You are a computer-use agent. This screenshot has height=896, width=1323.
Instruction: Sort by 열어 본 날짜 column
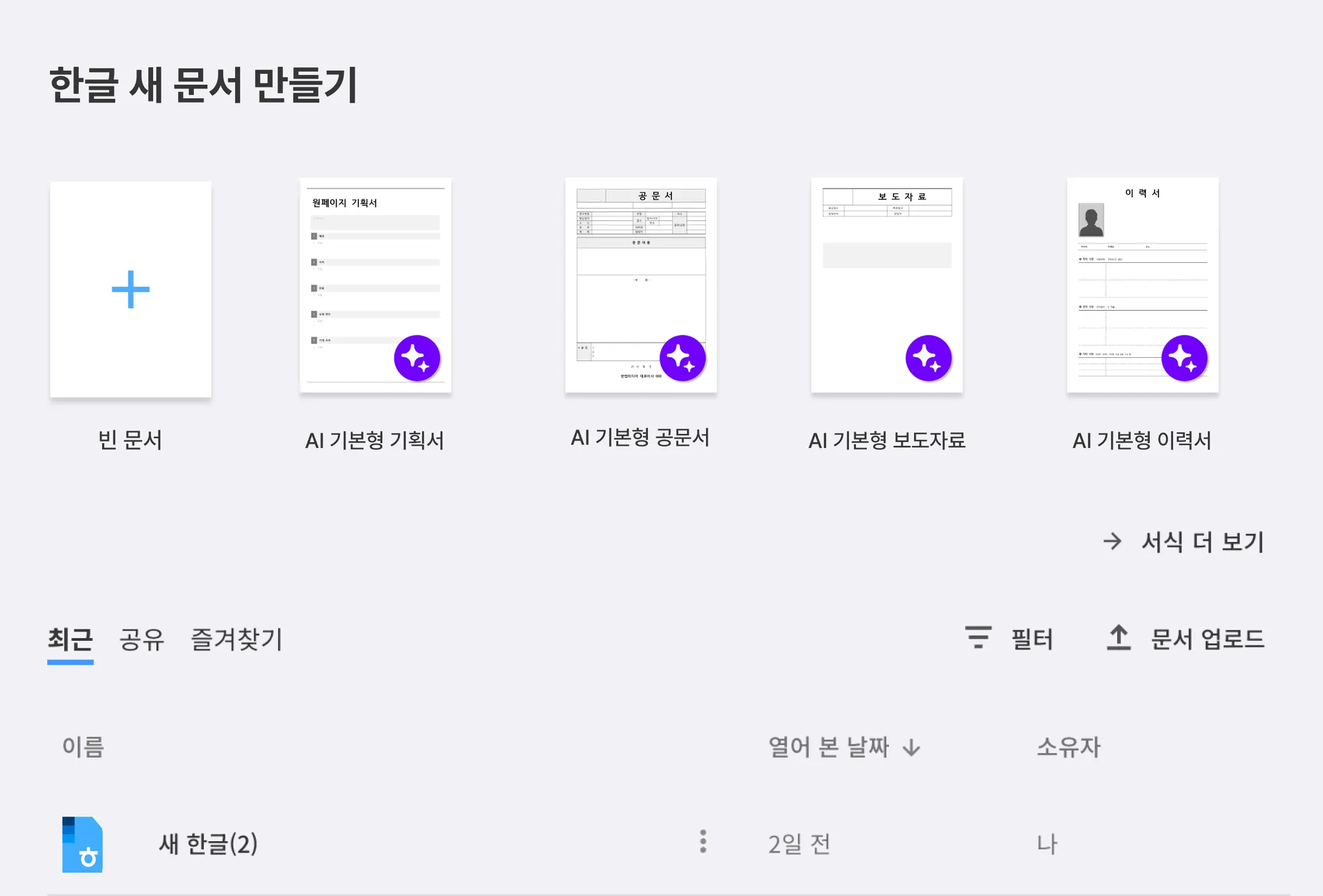pyautogui.click(x=844, y=747)
